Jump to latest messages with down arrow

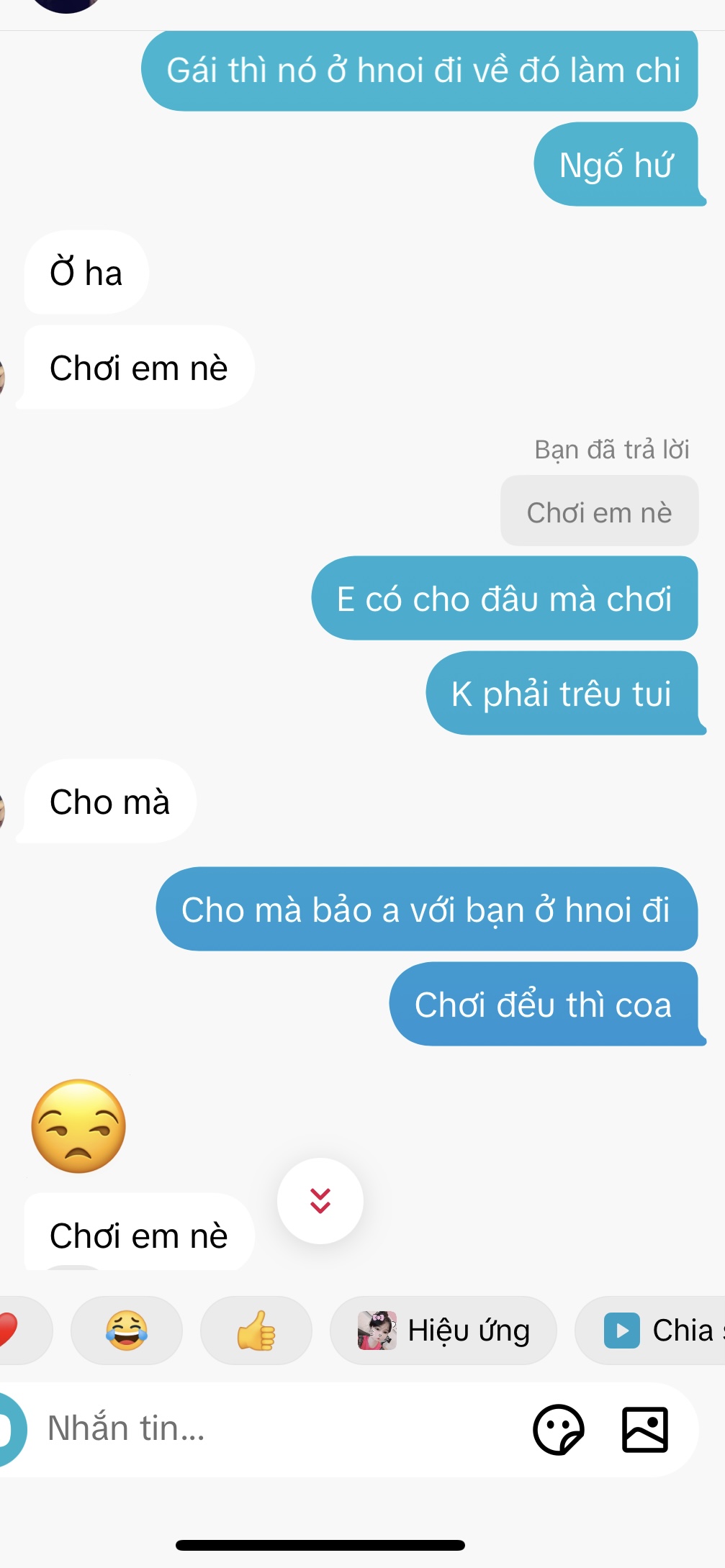pyautogui.click(x=320, y=1200)
